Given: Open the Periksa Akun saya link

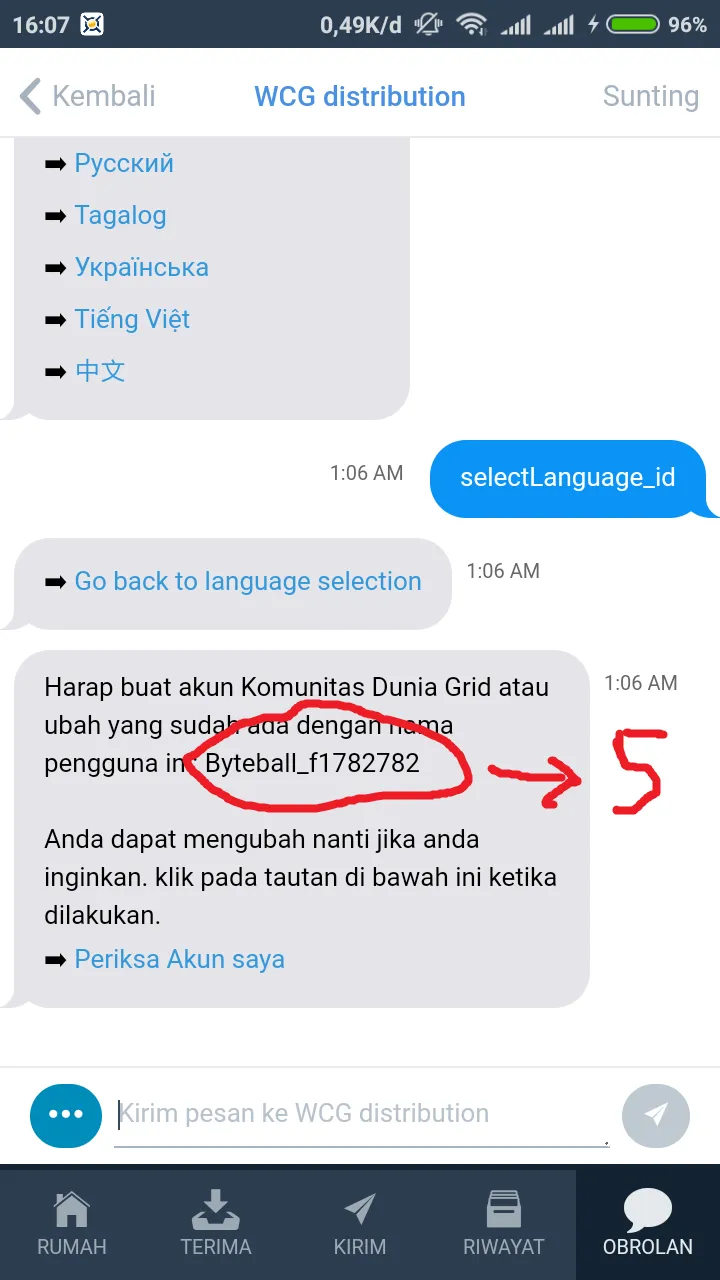Looking at the screenshot, I should click(180, 959).
